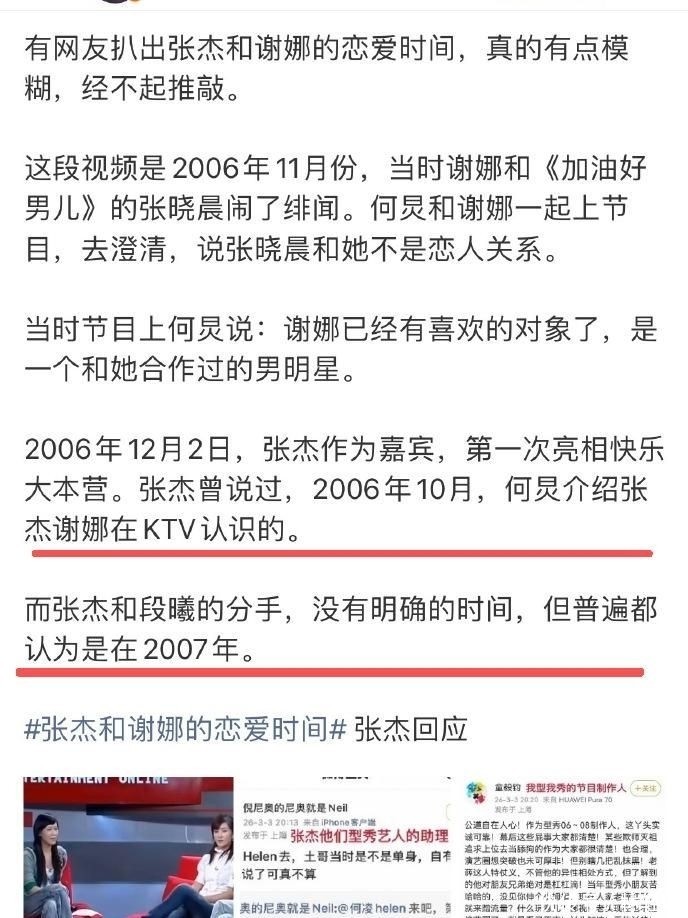Open the #张杰和谢娜的恋爱时间# hashtag link
The width and height of the screenshot is (688, 918).
[x=186, y=730]
